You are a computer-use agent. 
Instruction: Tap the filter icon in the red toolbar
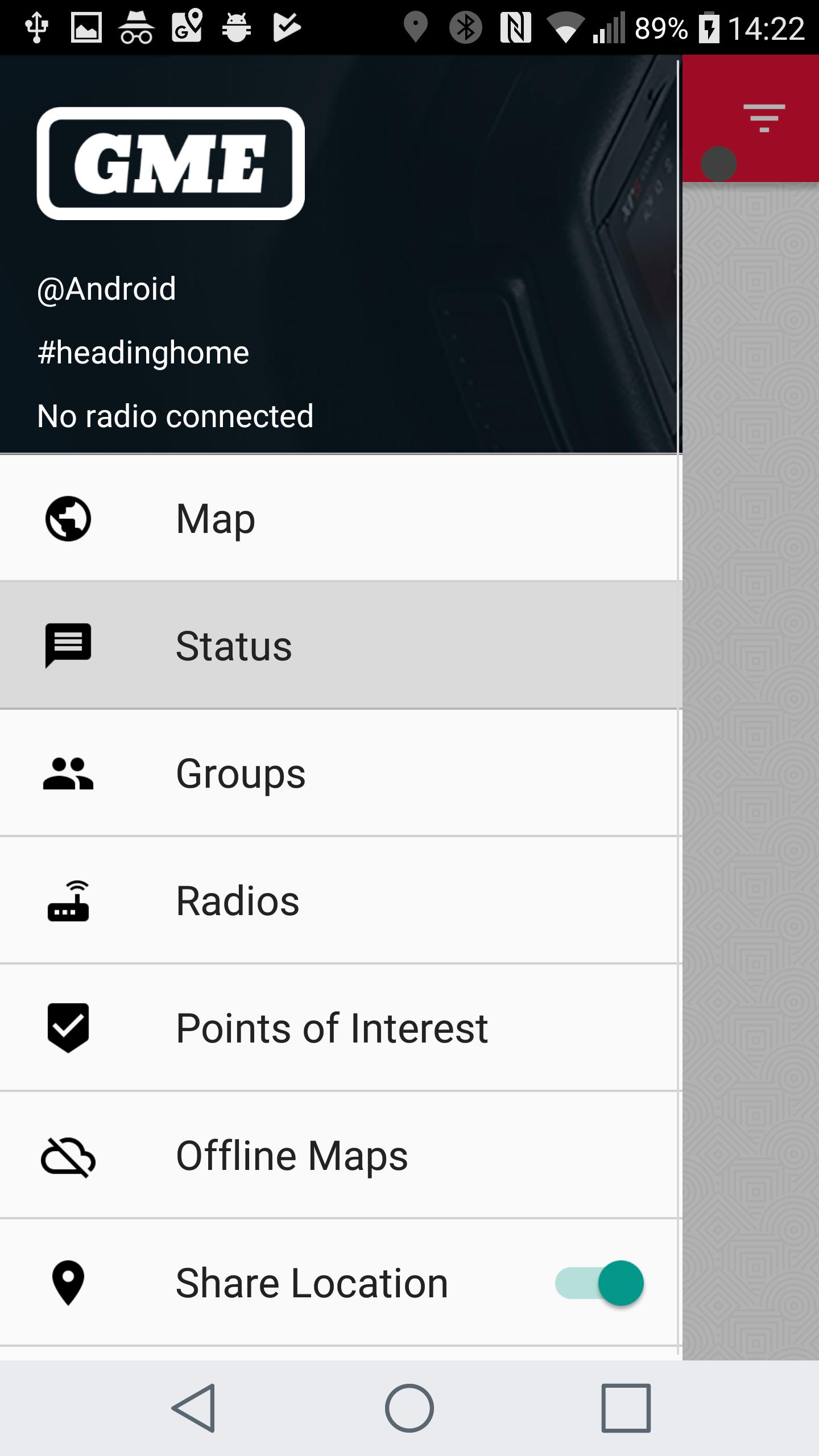click(x=764, y=118)
